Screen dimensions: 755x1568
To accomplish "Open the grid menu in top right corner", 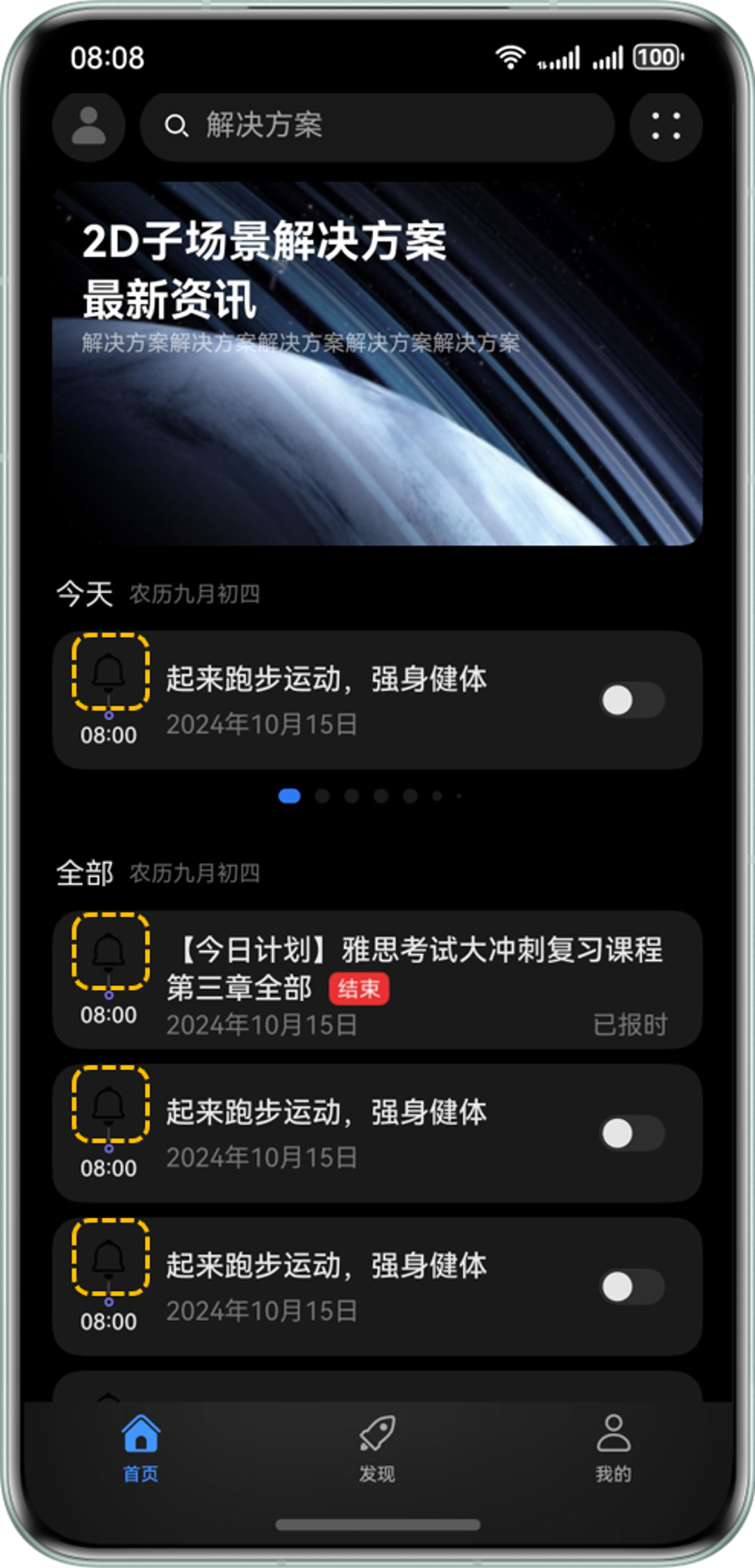I will pos(666,126).
